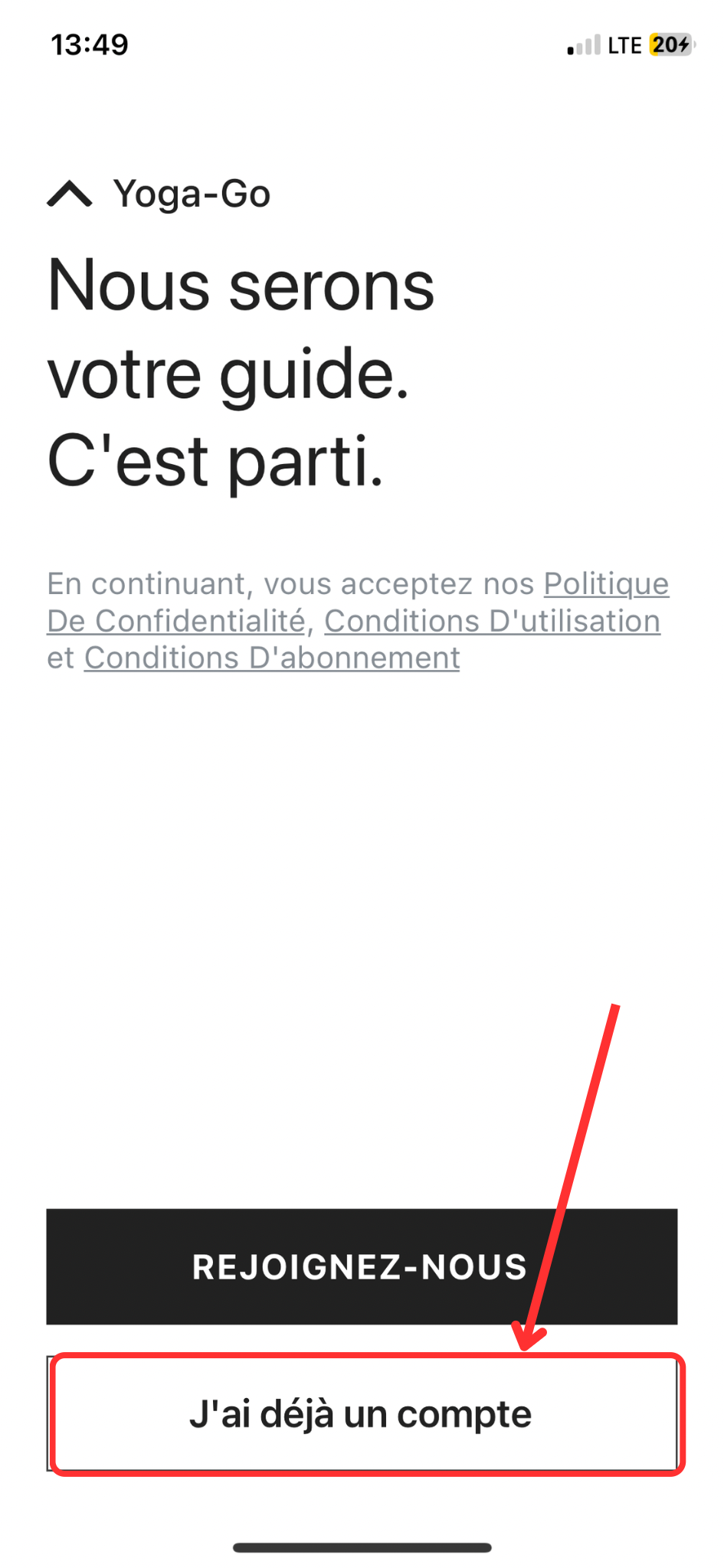View the Conditions D'abonnement link
Screen dimensions: 724x1568
272,658
